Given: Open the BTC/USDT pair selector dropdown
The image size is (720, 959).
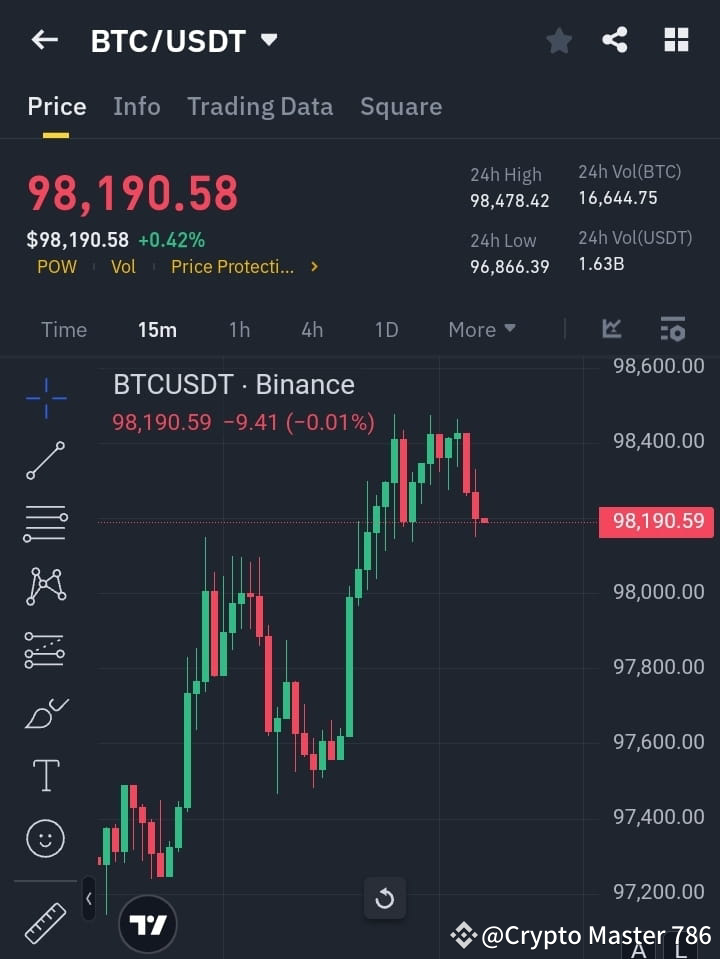Looking at the screenshot, I should [268, 41].
